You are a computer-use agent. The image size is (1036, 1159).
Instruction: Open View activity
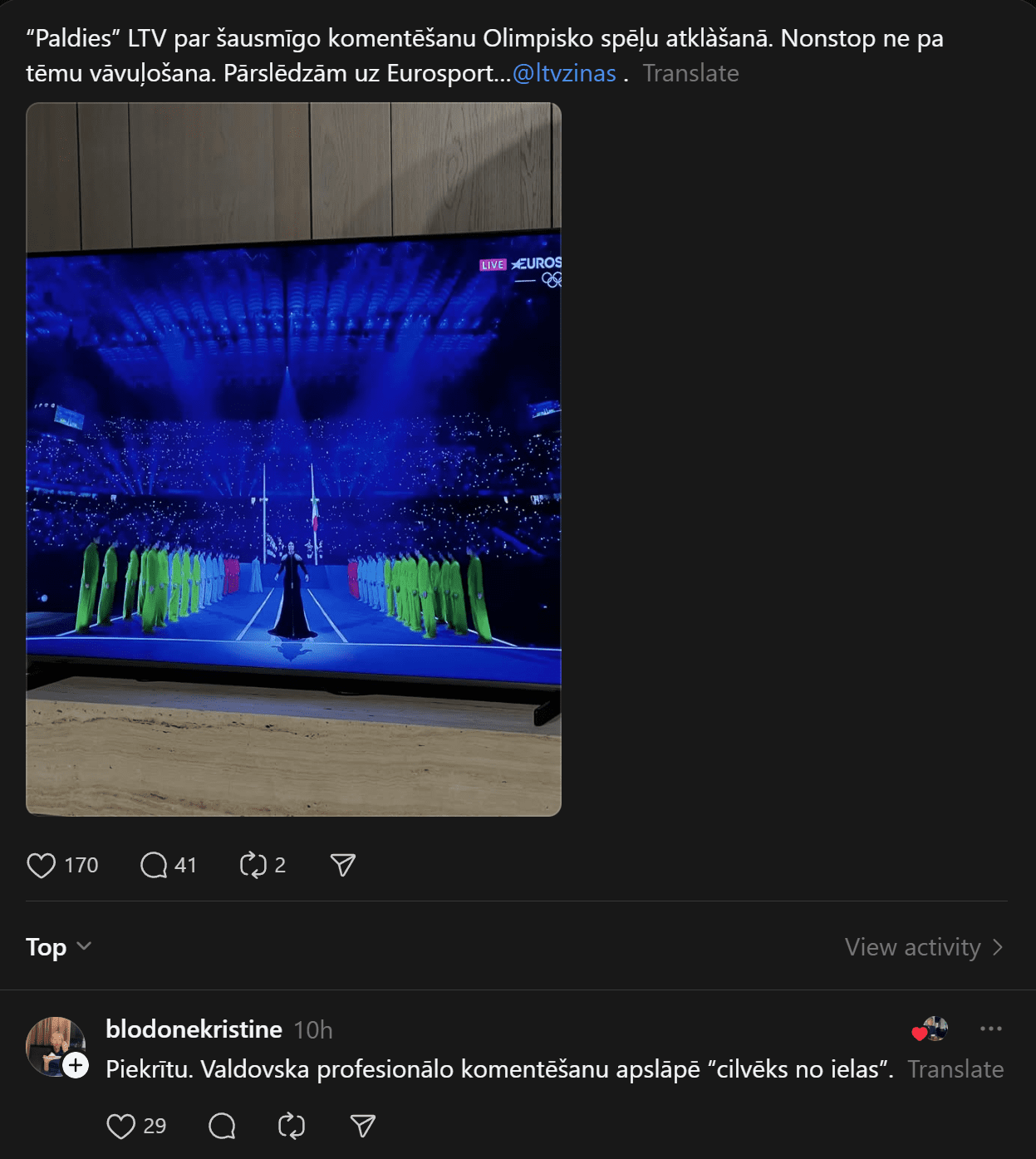coord(923,947)
